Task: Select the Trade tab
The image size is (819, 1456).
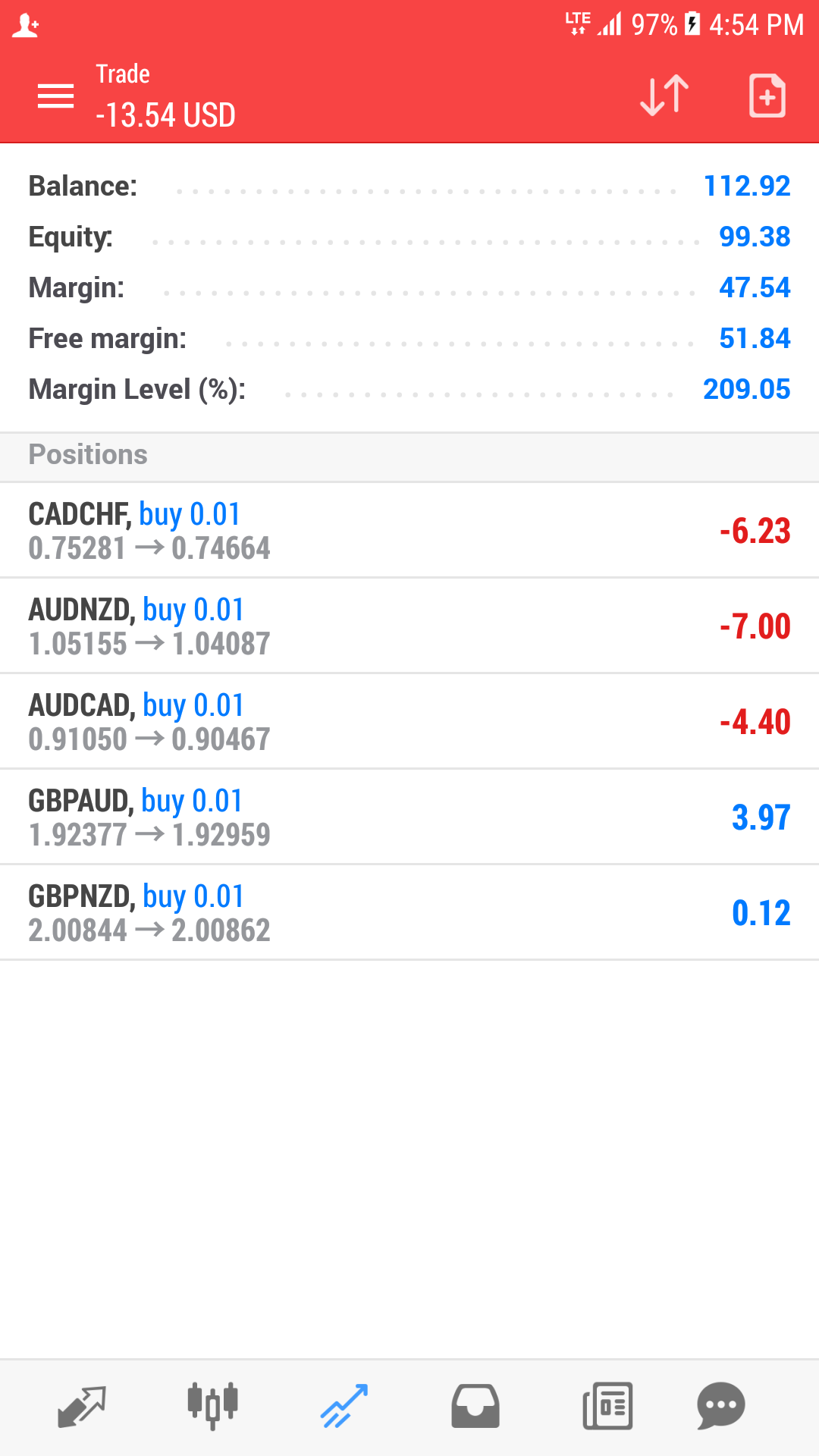Action: (344, 1407)
